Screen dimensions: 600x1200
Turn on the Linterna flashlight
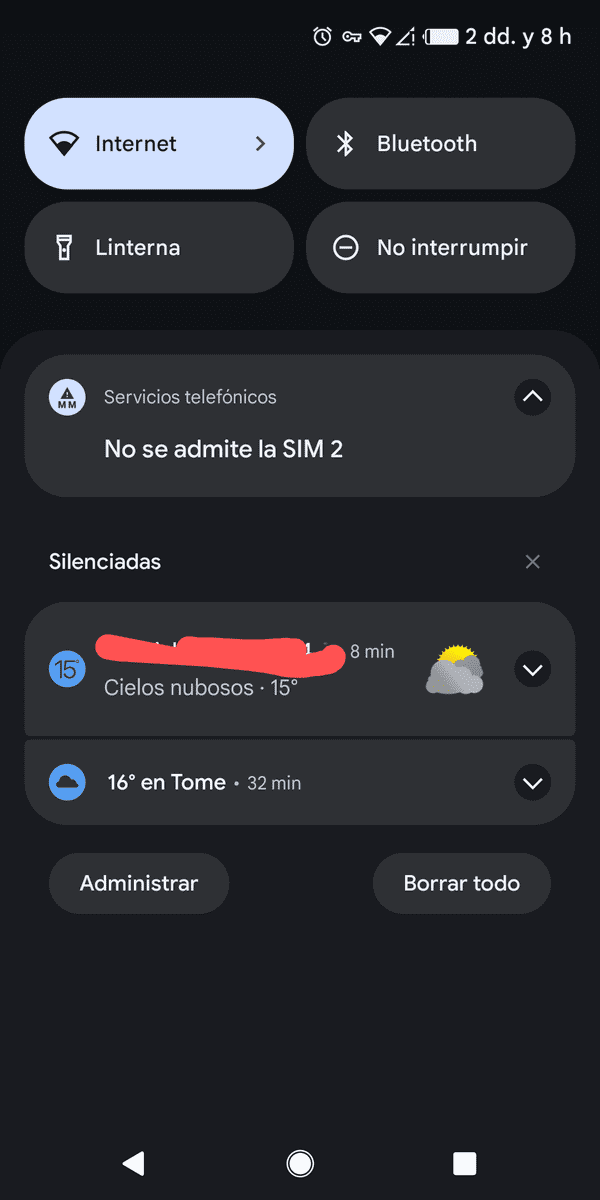[x=159, y=248]
